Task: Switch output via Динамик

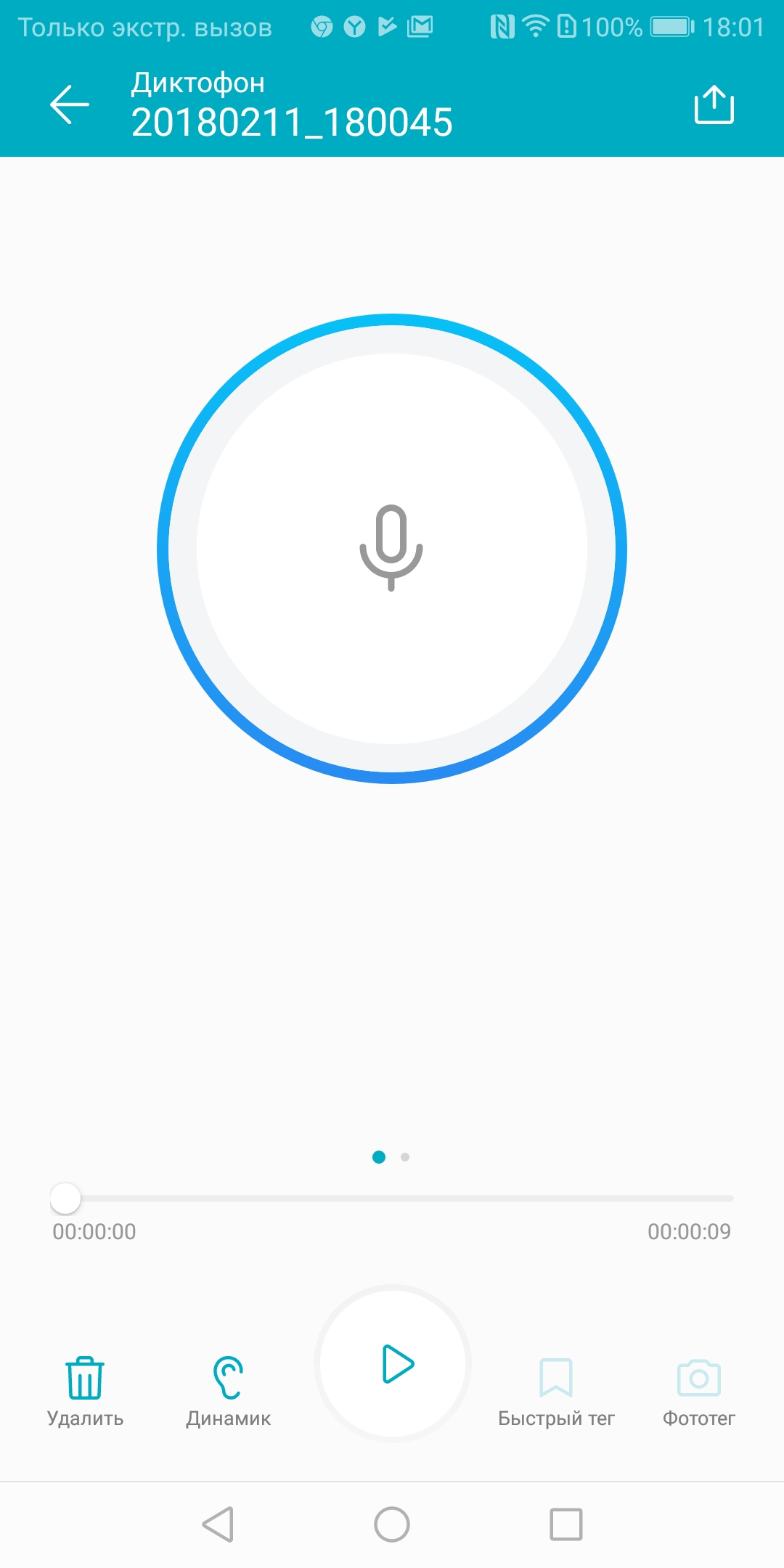Action: [x=229, y=1390]
